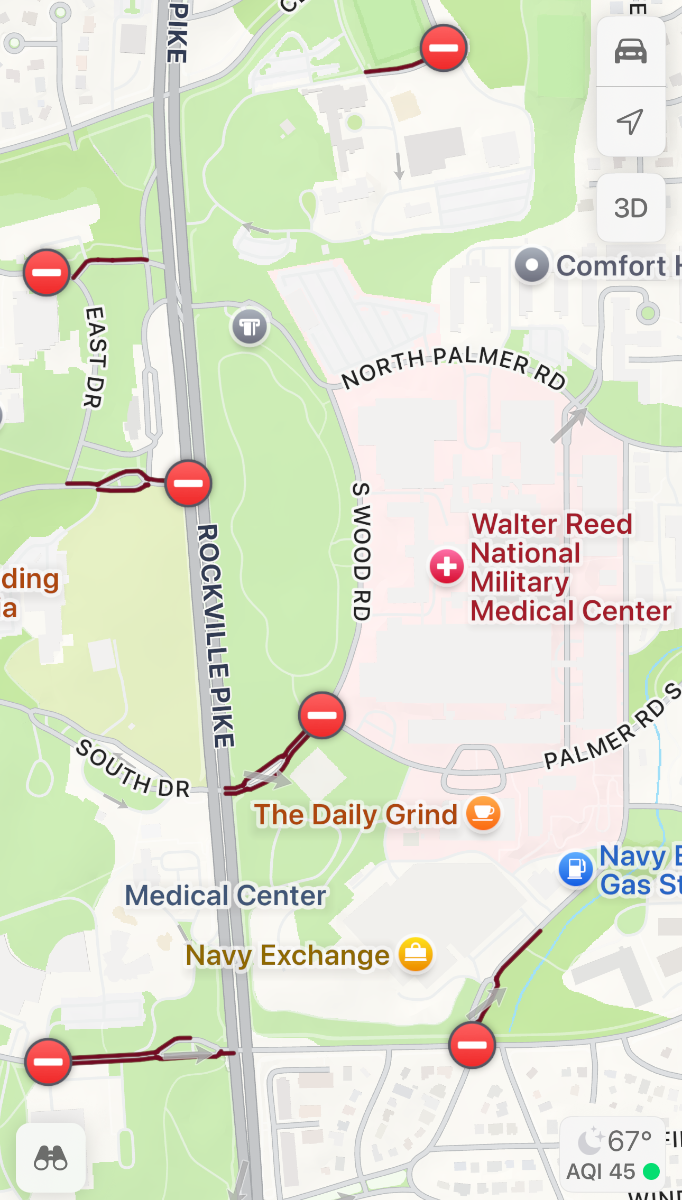The image size is (682, 1200).
Task: Open weather and air quality badge
Action: pyautogui.click(x=613, y=1154)
